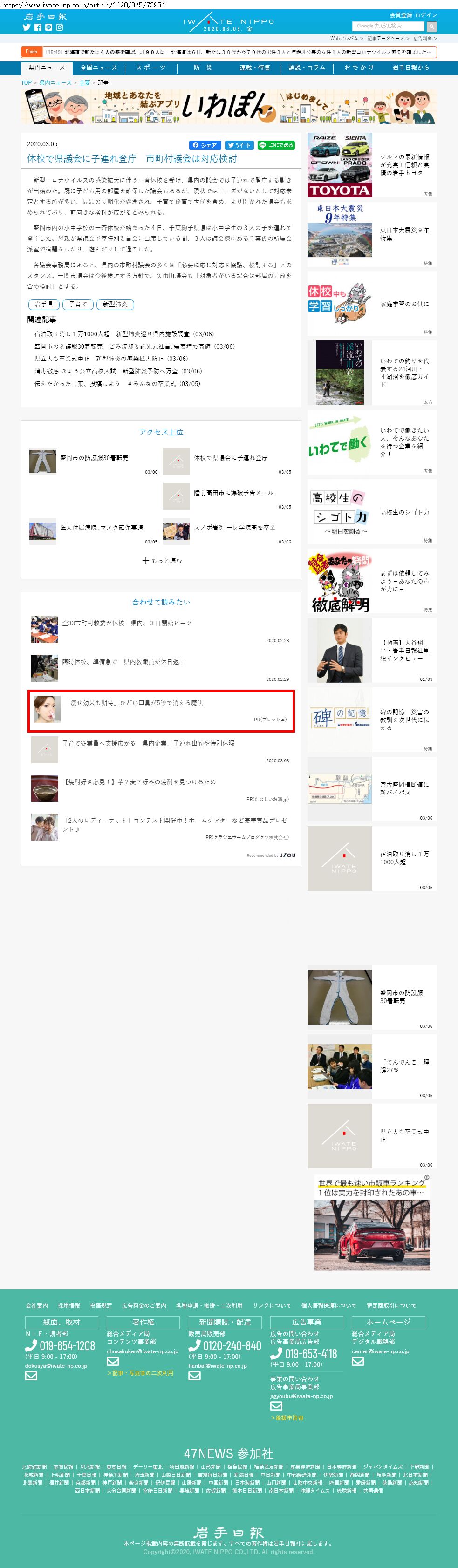
Task: Share article via Facebook シェア button
Action: click(204, 145)
